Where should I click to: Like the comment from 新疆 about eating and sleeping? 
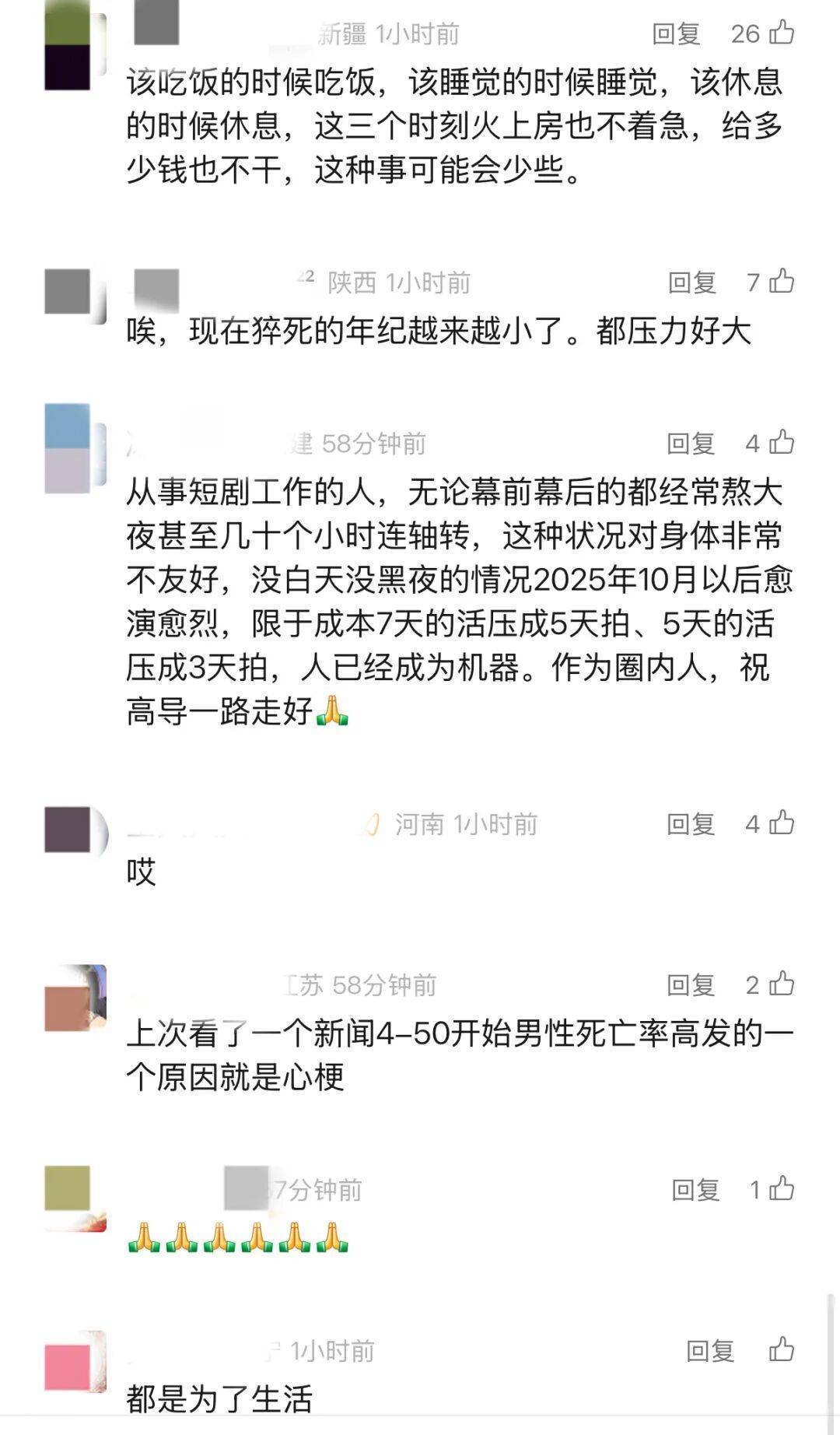(x=781, y=33)
